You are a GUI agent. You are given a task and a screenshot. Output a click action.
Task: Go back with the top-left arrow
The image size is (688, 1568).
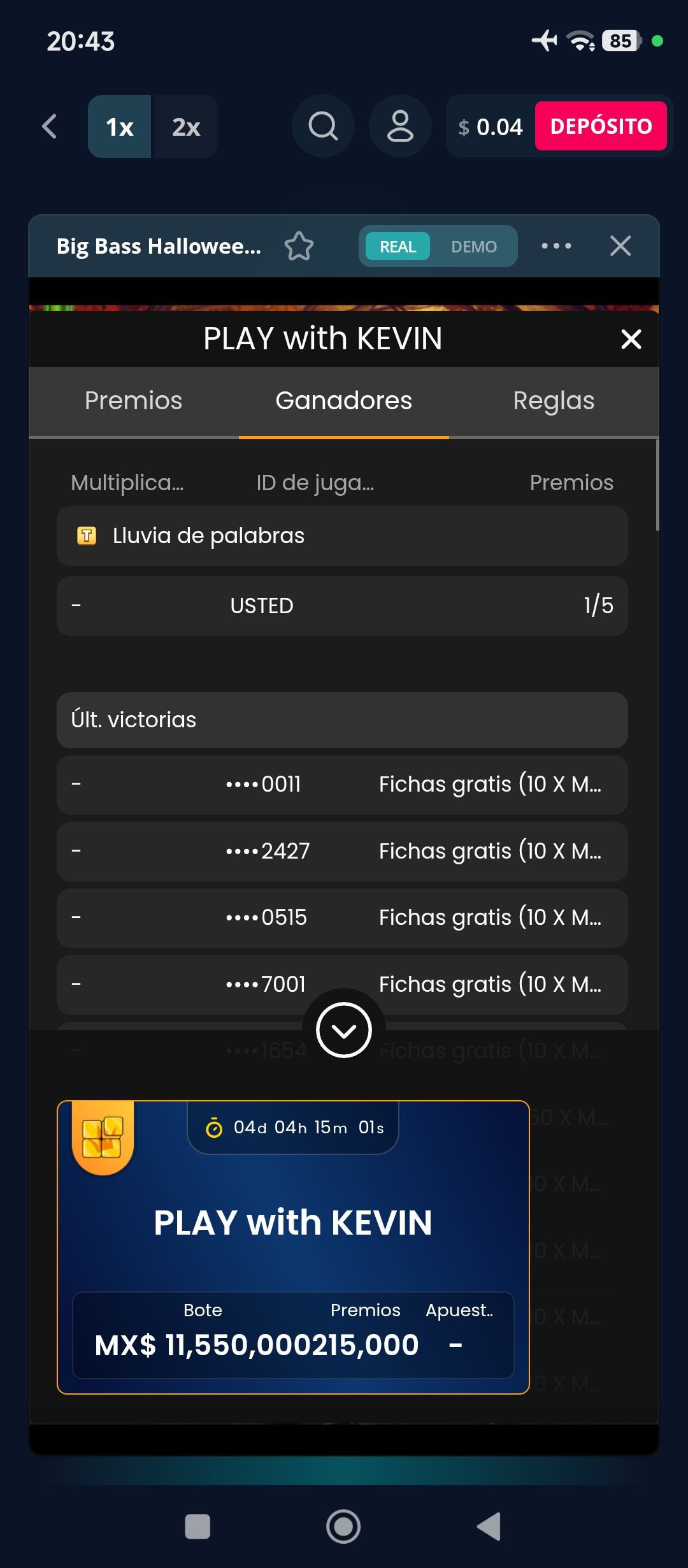point(50,126)
